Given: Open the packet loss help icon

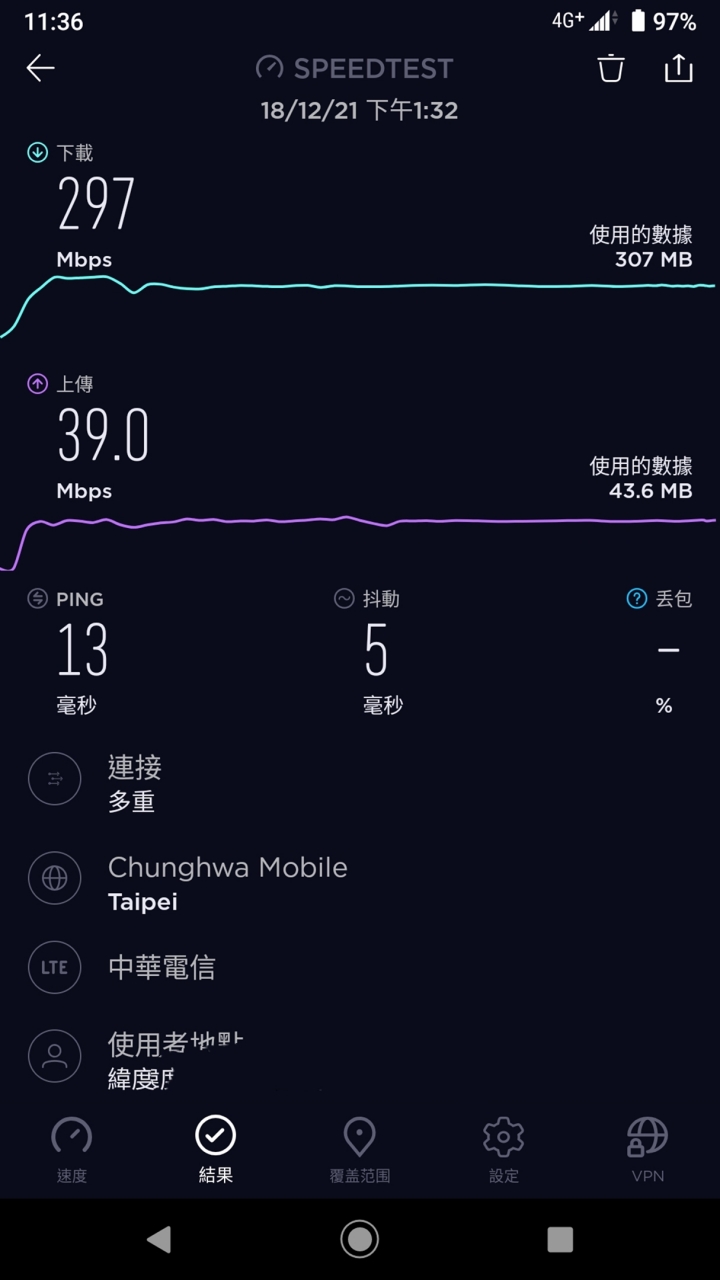Looking at the screenshot, I should [x=636, y=598].
